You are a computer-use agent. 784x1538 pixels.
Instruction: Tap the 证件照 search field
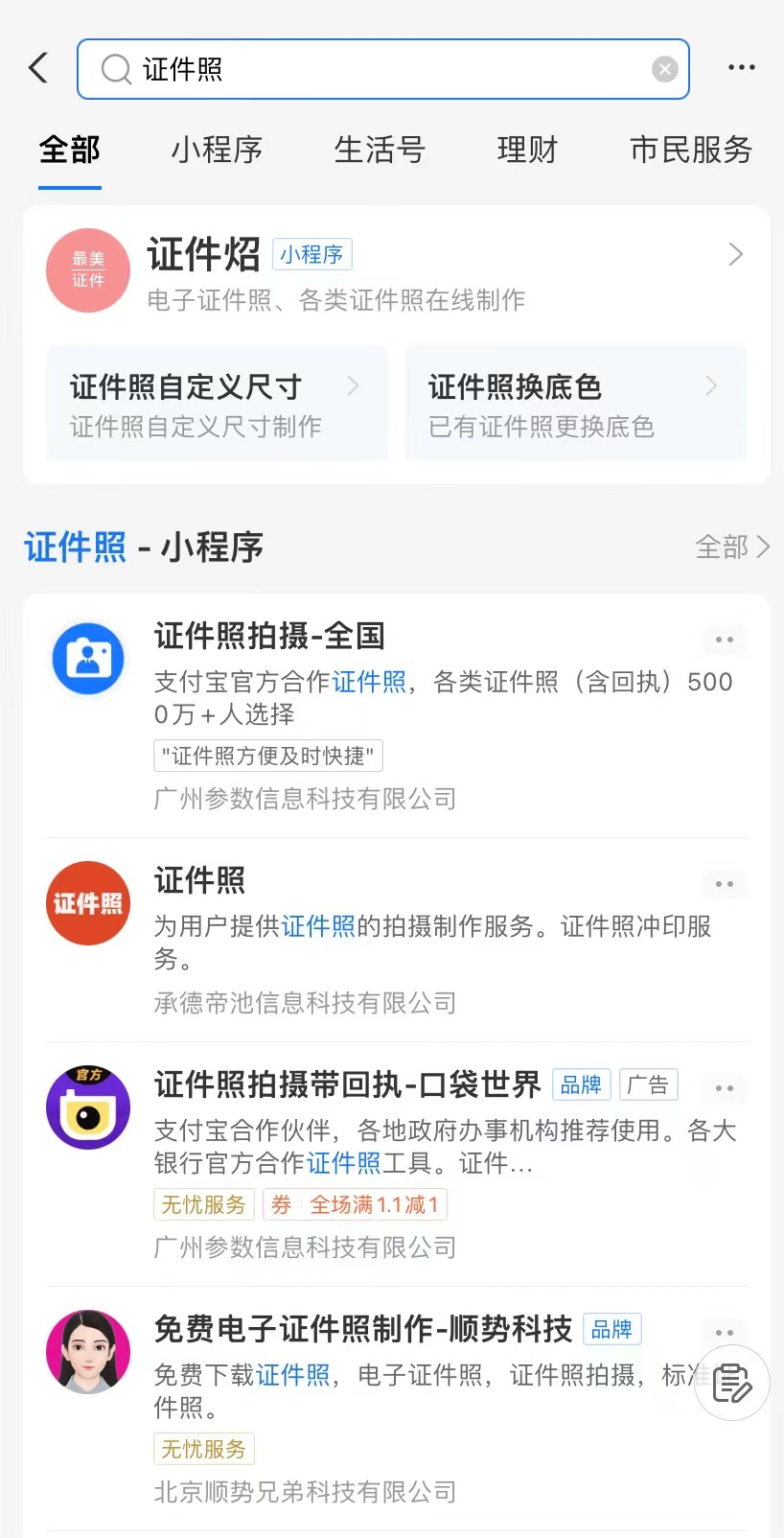[x=383, y=69]
